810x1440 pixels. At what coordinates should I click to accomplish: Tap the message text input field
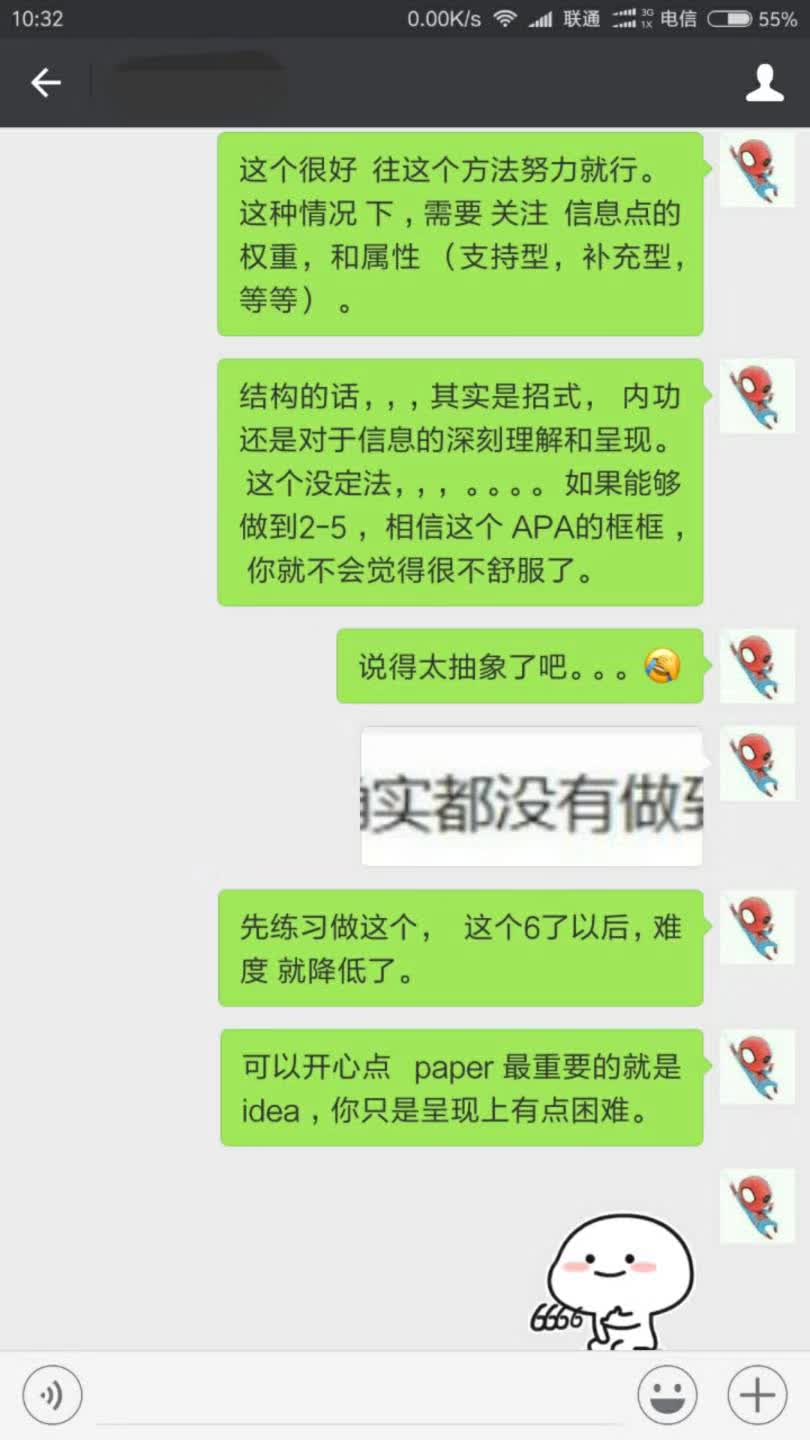[360, 1394]
